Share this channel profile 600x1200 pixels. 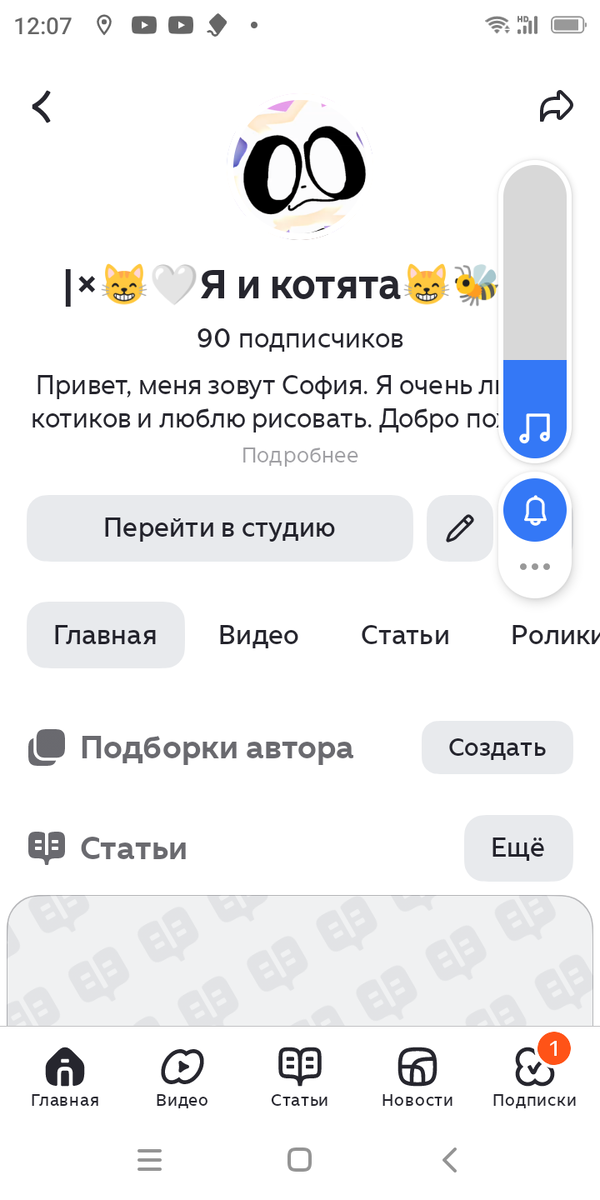point(556,106)
